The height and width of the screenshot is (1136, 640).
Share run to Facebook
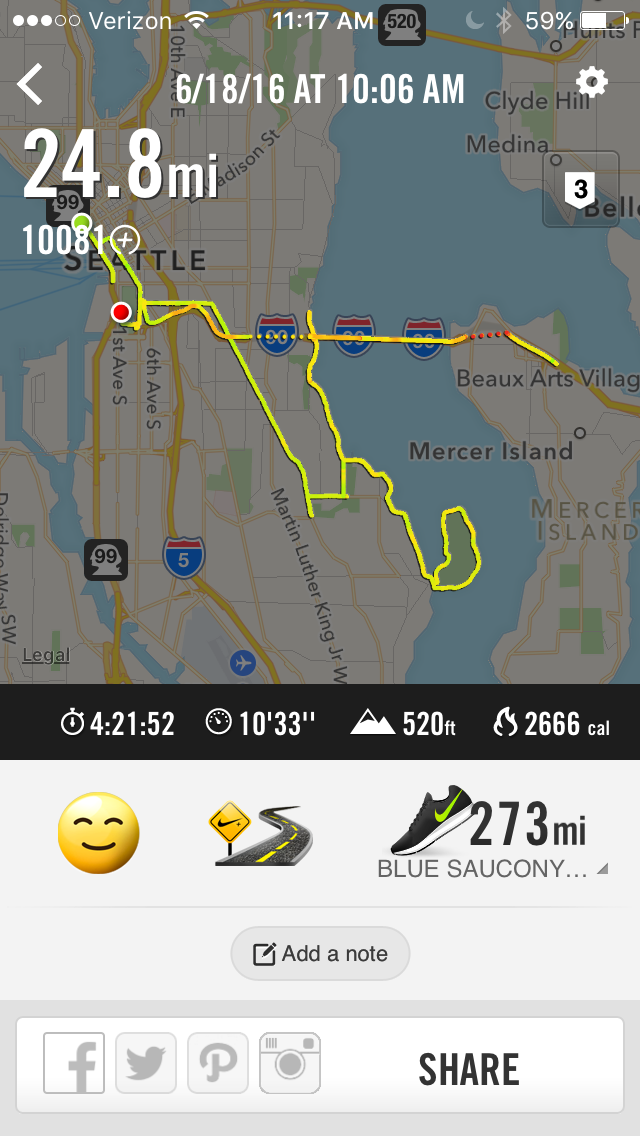pyautogui.click(x=74, y=1063)
